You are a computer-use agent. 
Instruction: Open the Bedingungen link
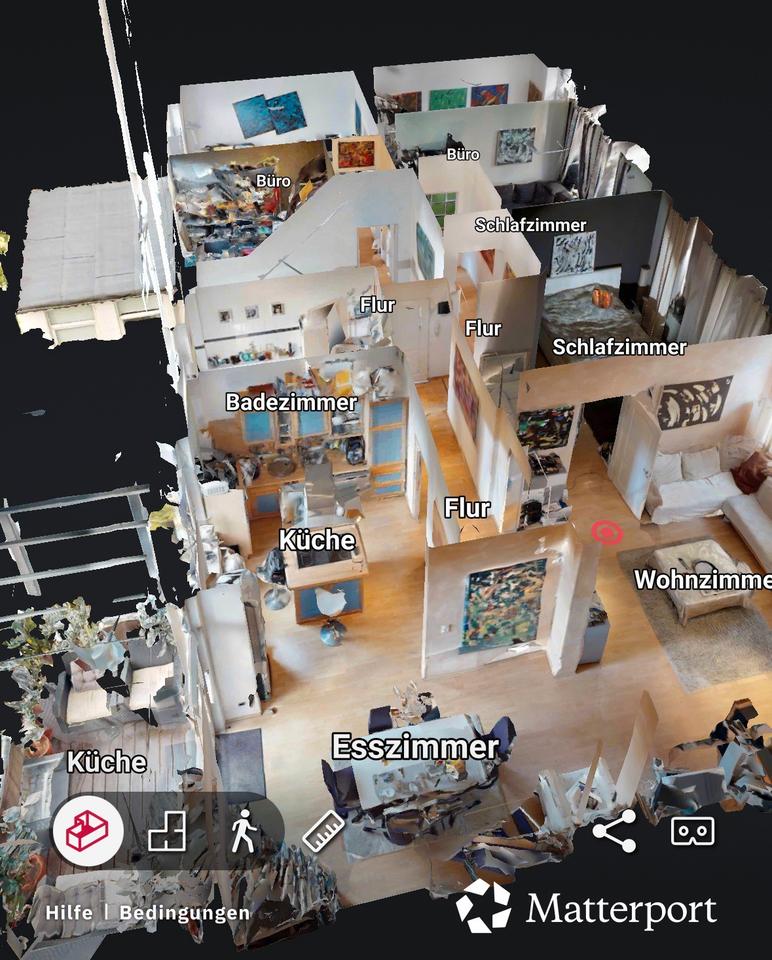point(184,913)
